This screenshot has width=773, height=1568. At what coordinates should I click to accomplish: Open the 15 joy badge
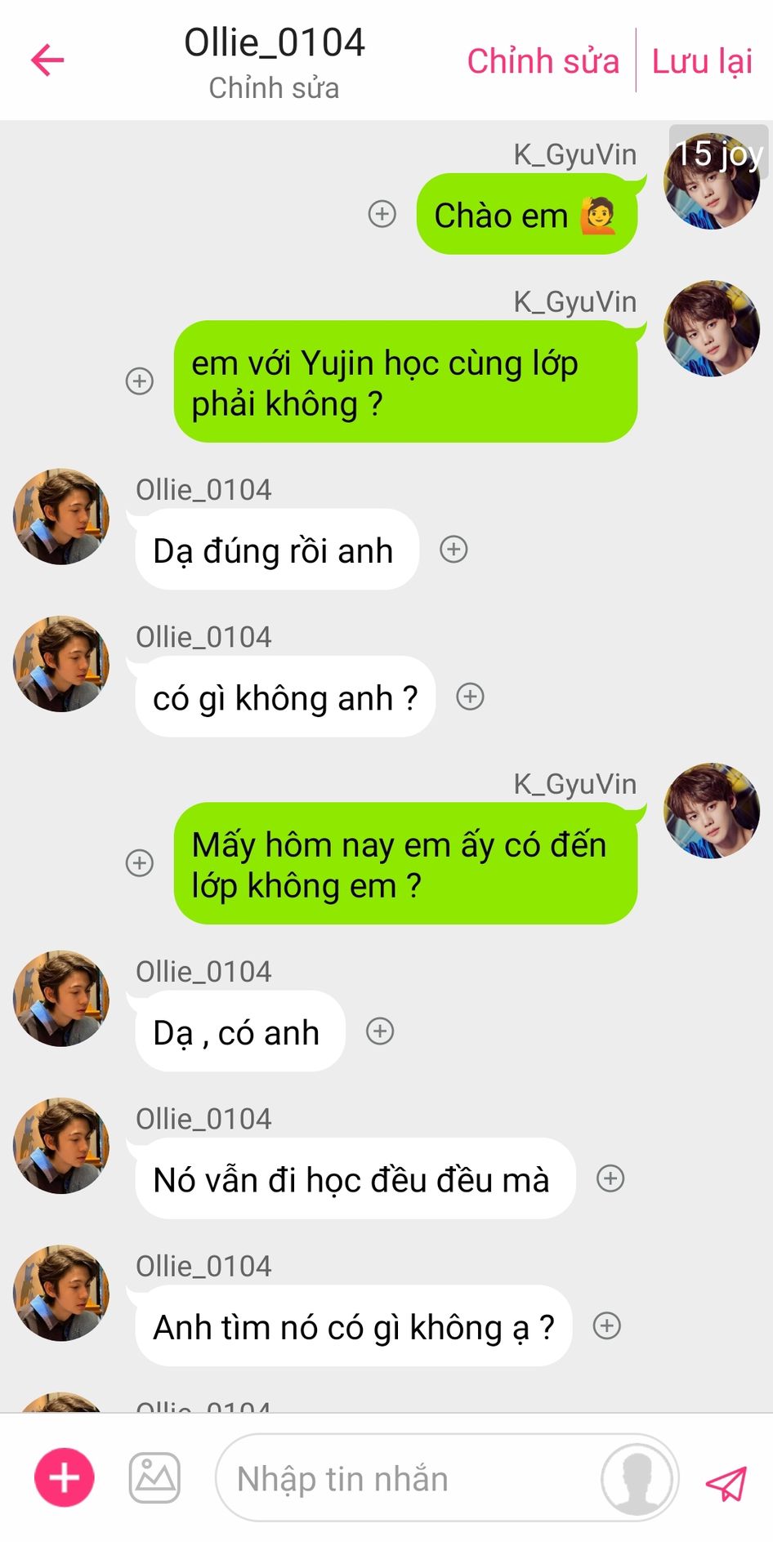(719, 152)
